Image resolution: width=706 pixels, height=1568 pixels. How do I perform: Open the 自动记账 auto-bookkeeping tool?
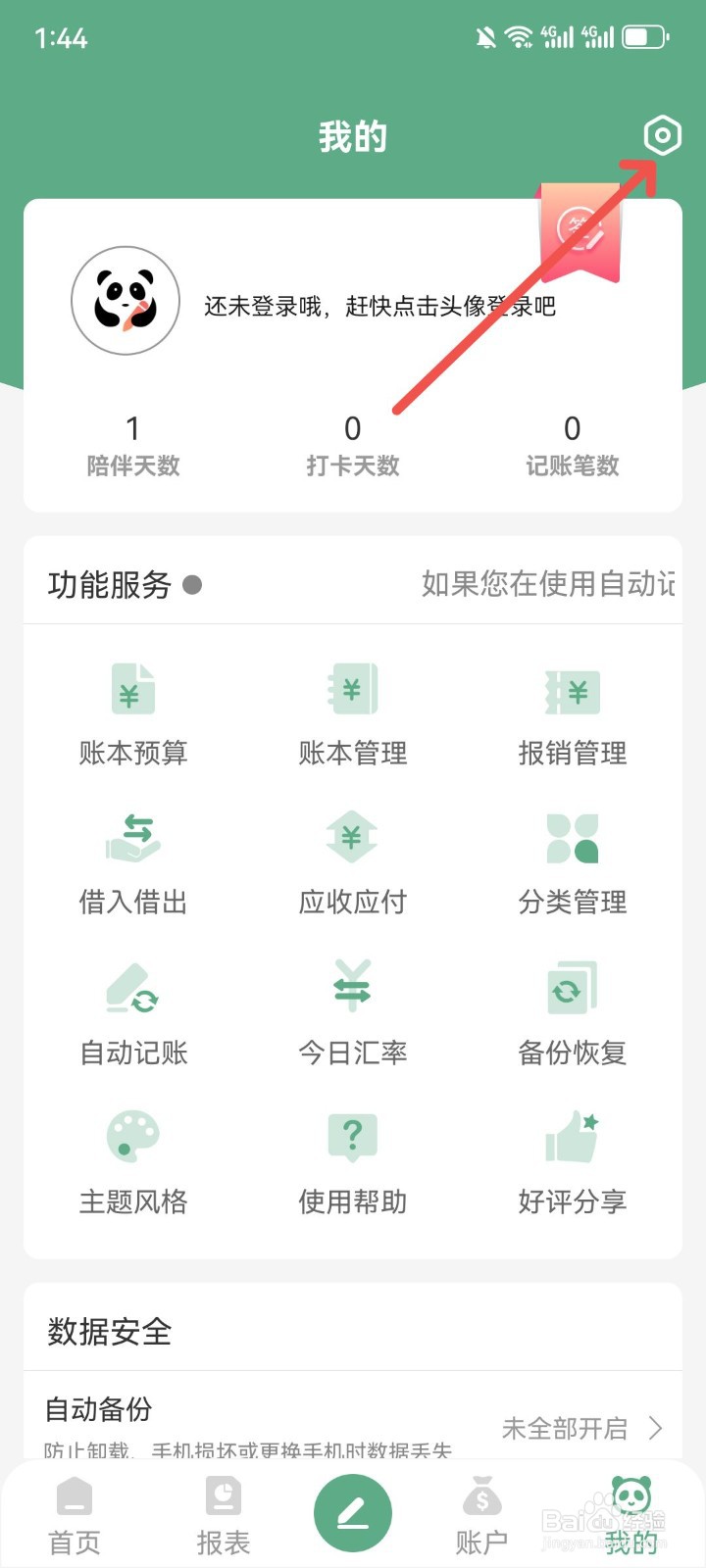click(132, 1009)
